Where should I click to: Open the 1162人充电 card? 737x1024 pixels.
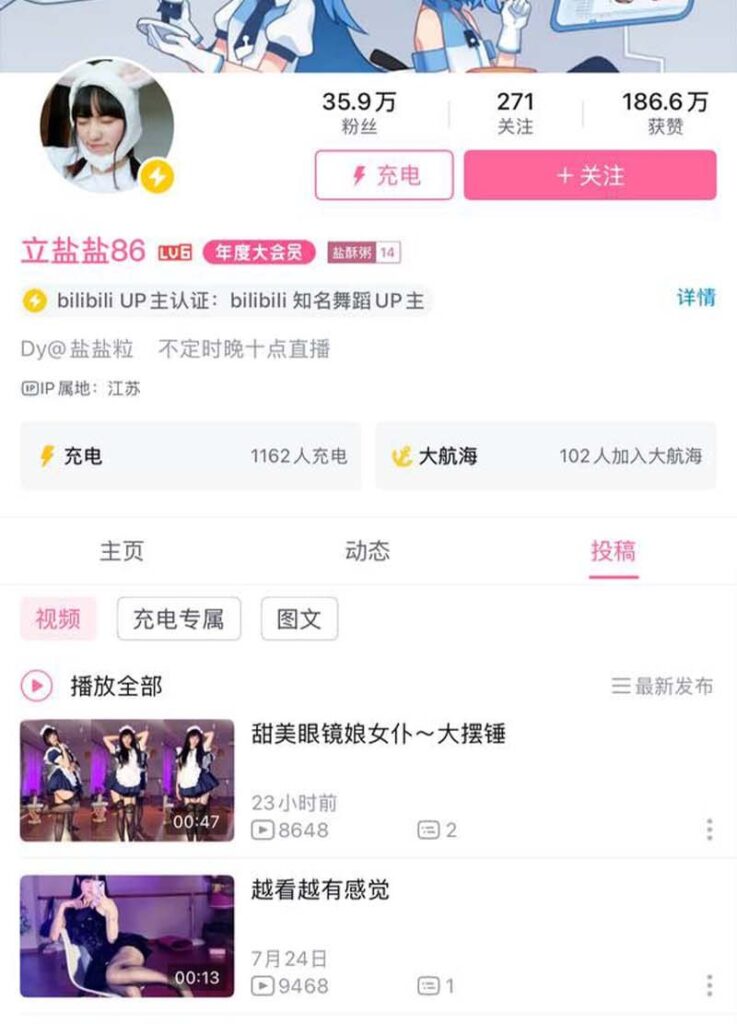tap(191, 456)
